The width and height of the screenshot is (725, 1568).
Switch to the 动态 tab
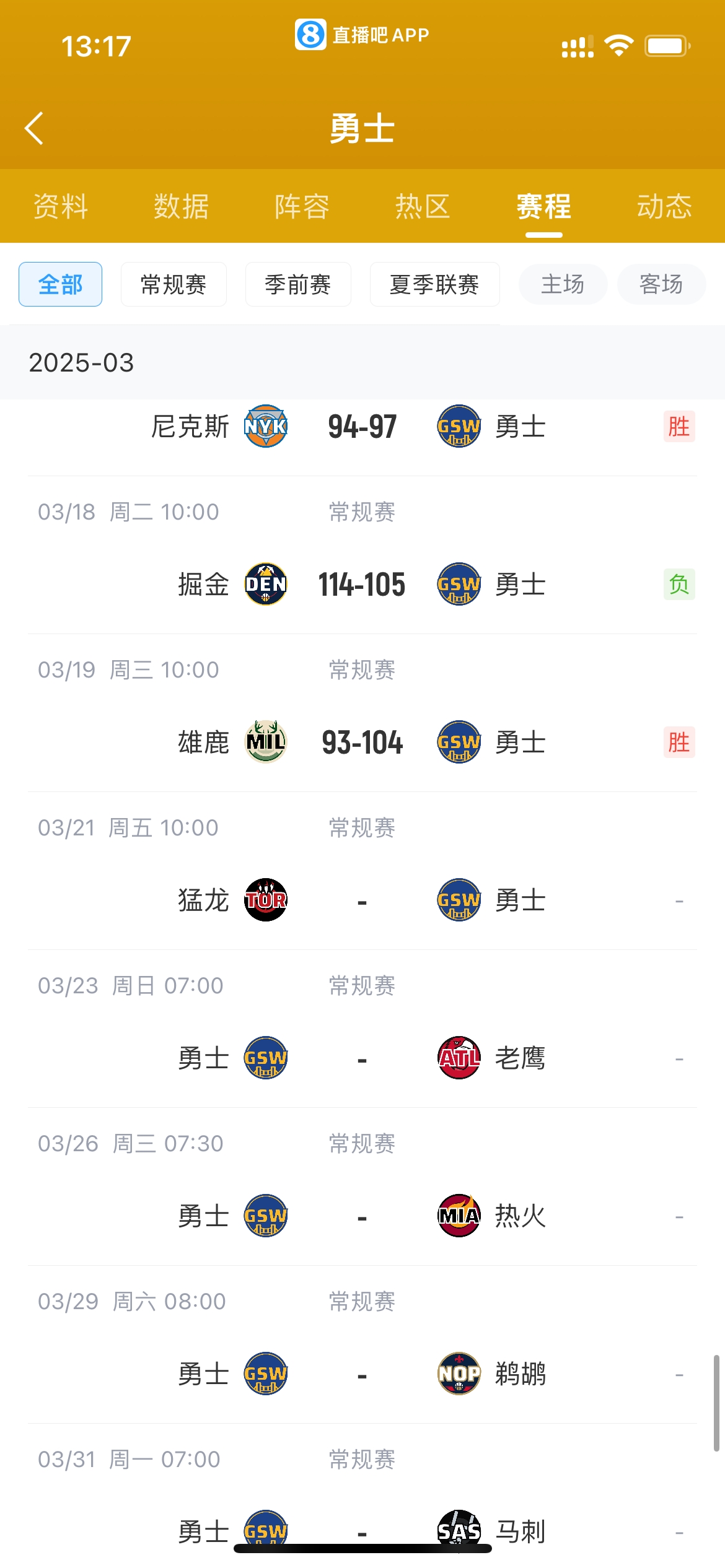664,206
